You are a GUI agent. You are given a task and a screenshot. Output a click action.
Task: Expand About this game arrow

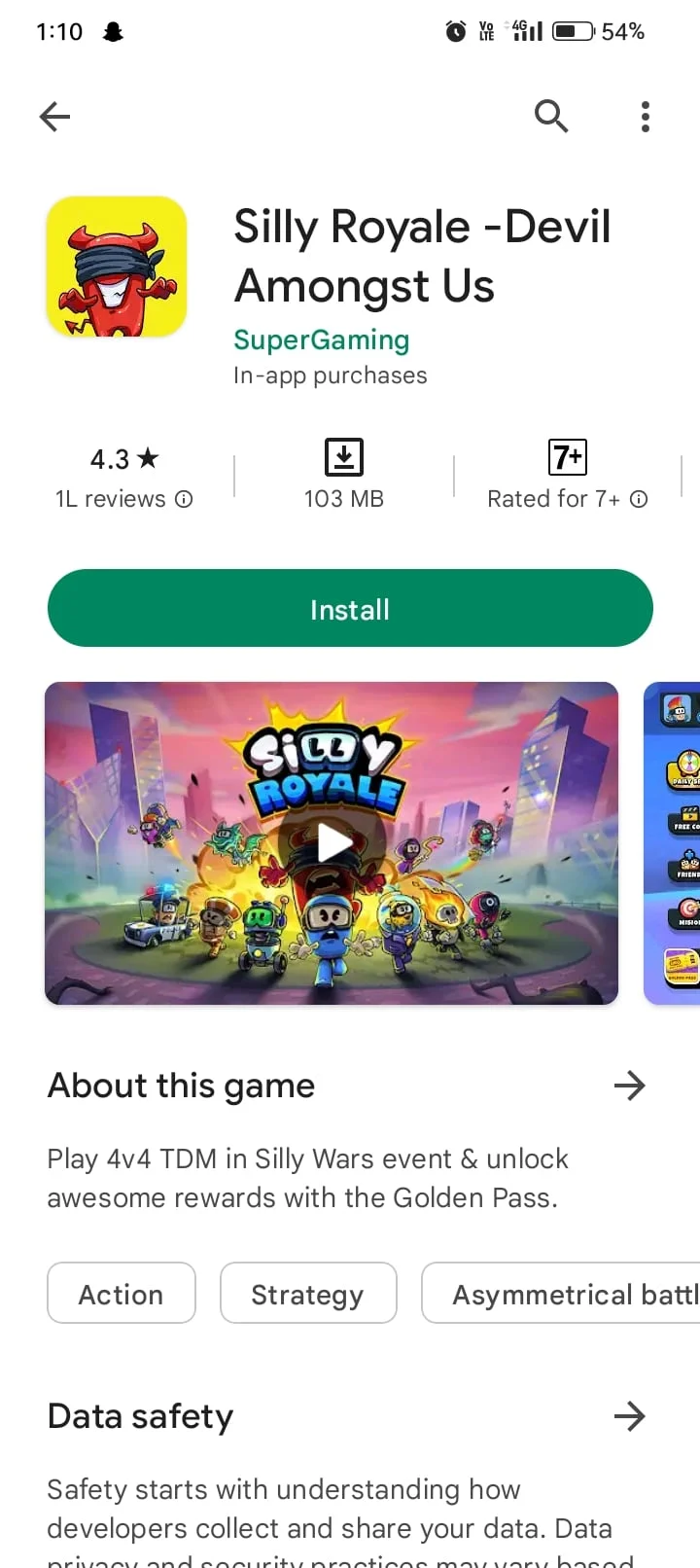click(x=629, y=1086)
